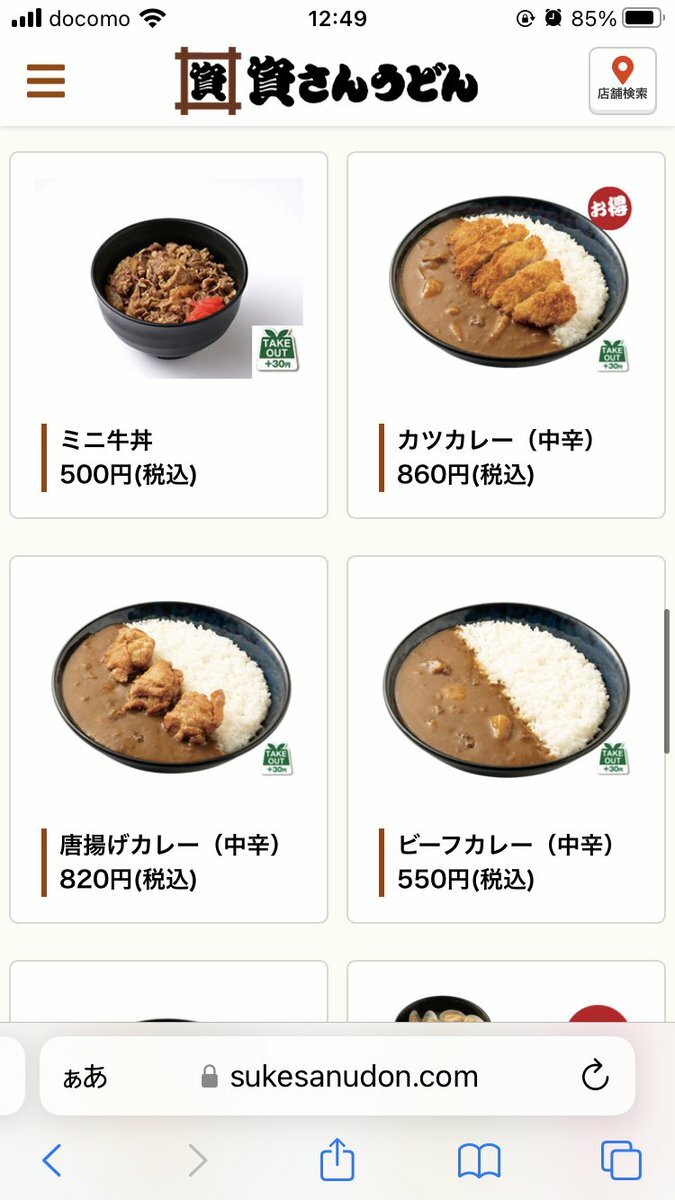Open the ぁあ page settings
Screen dimensions: 675x1200
tap(85, 1077)
